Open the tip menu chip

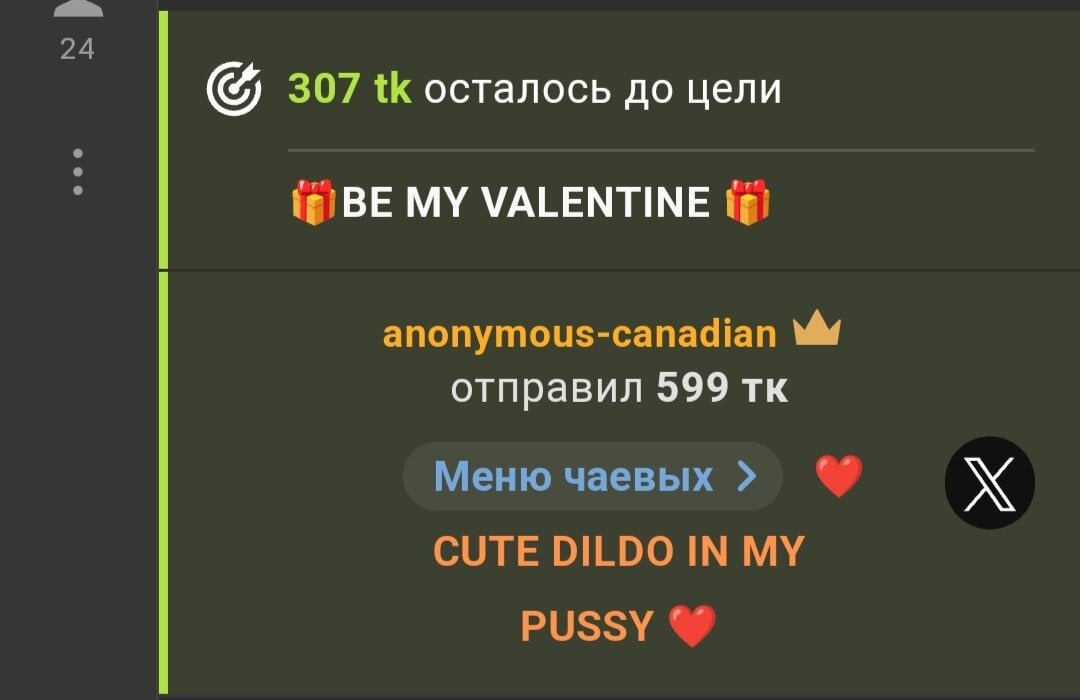coord(593,477)
